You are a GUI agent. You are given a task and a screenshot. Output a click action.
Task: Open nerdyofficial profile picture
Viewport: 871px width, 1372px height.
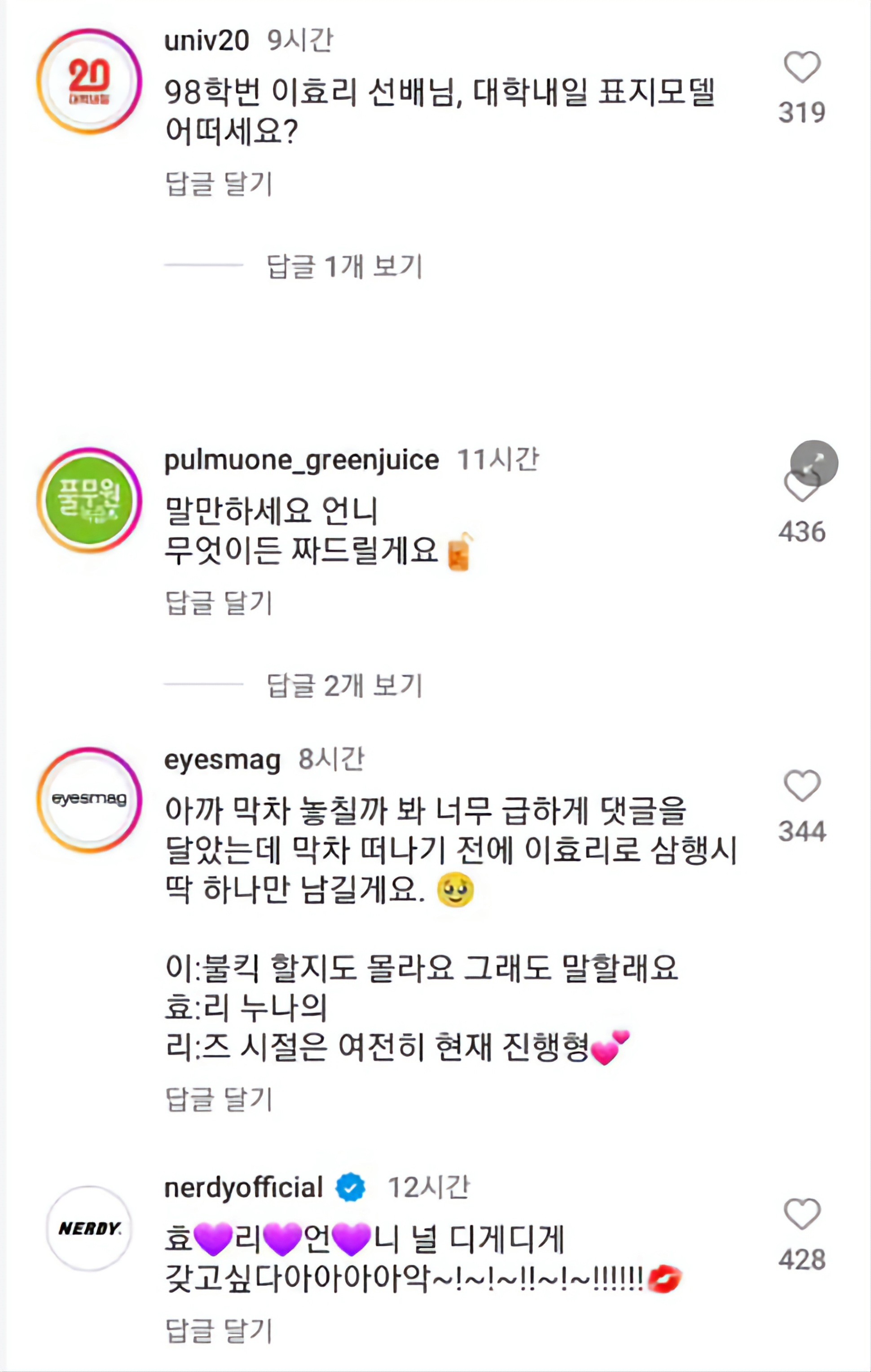tap(89, 1228)
